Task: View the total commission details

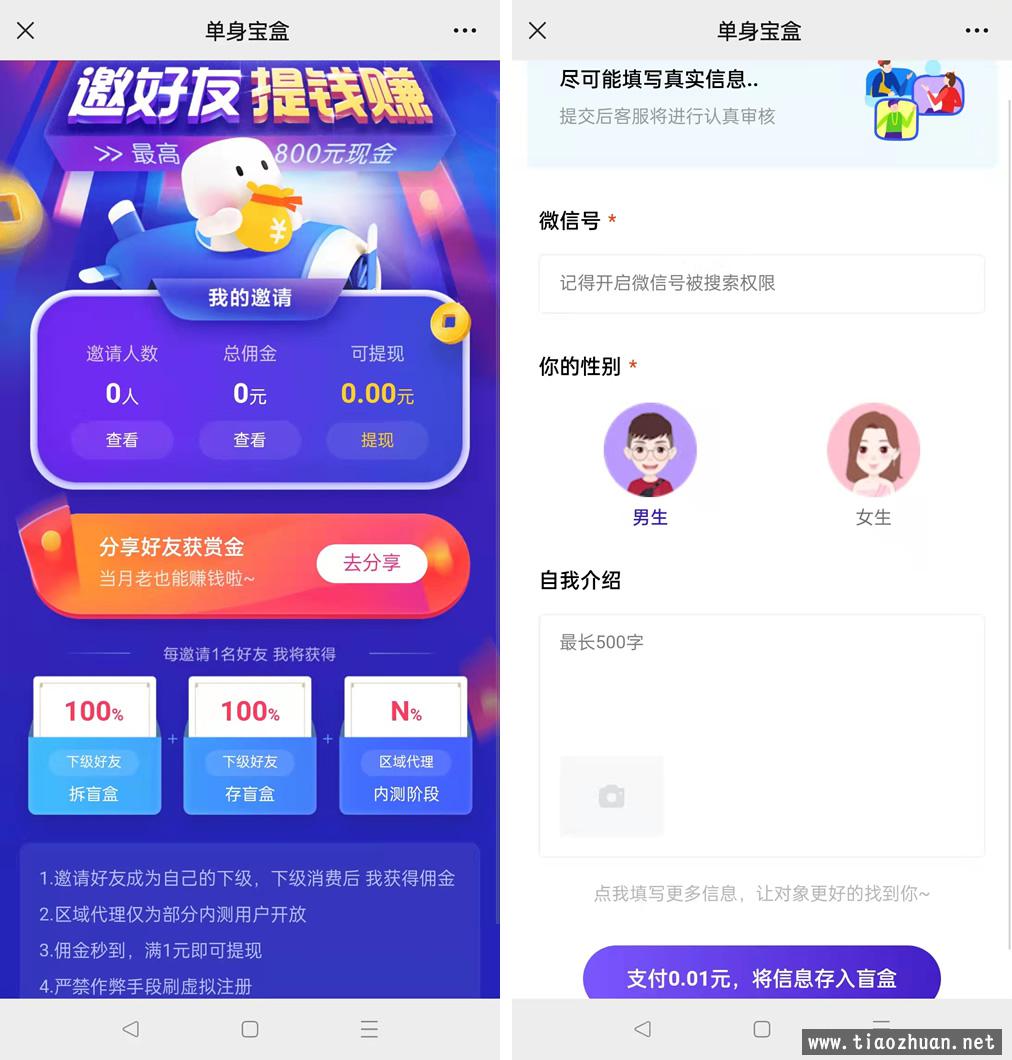Action: (250, 440)
